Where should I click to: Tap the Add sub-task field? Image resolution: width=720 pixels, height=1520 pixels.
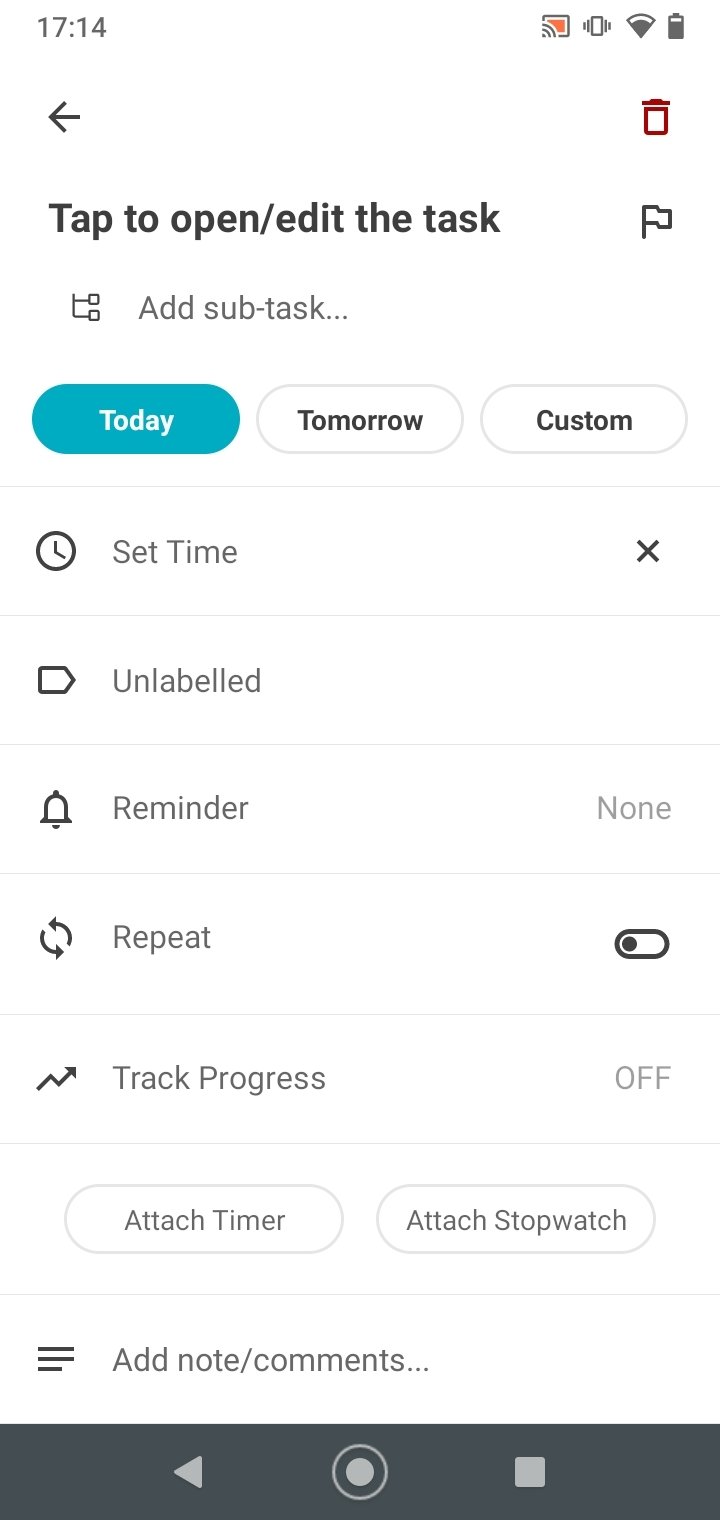pyautogui.click(x=243, y=307)
